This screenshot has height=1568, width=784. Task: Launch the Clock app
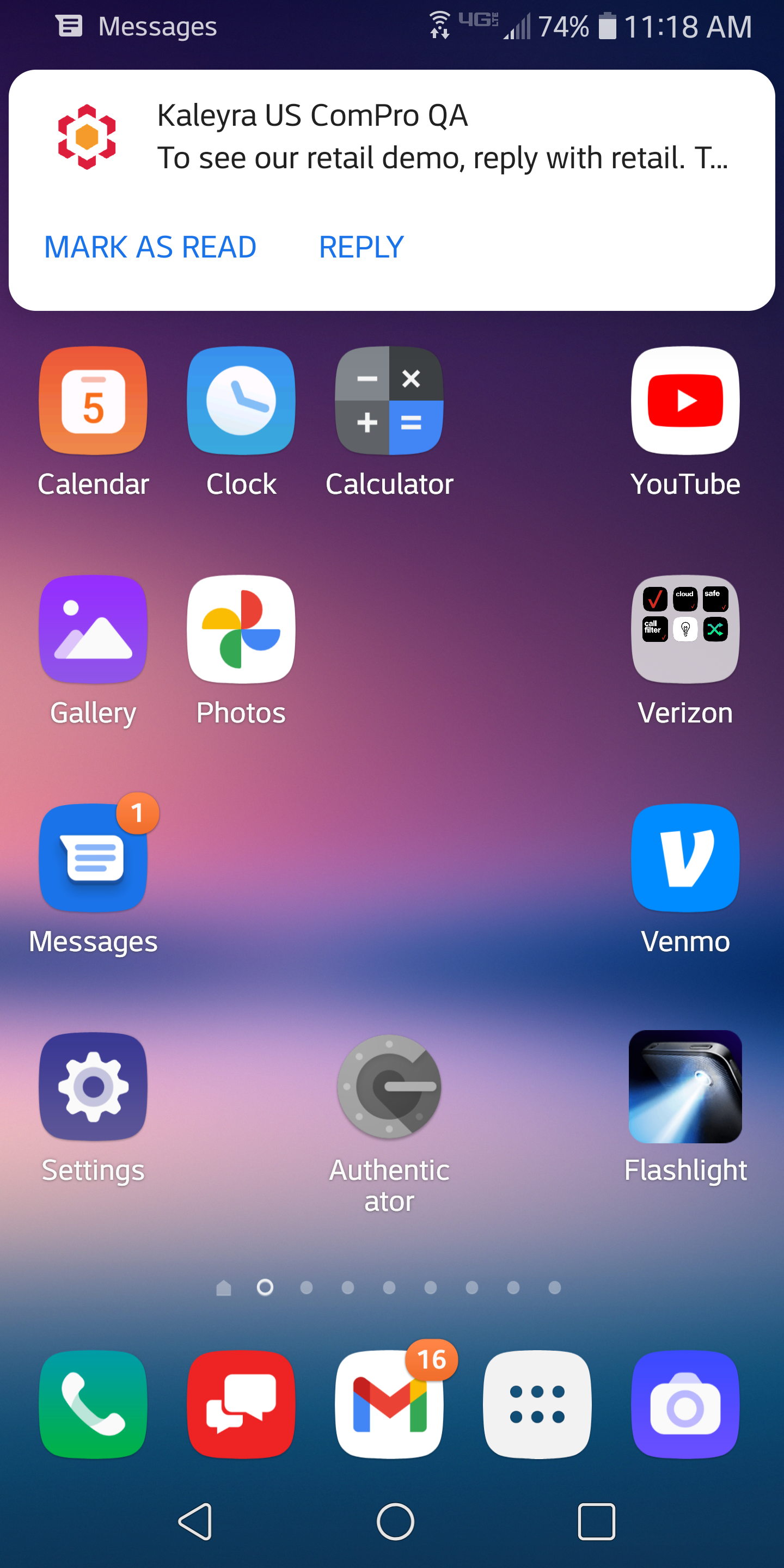click(x=241, y=401)
